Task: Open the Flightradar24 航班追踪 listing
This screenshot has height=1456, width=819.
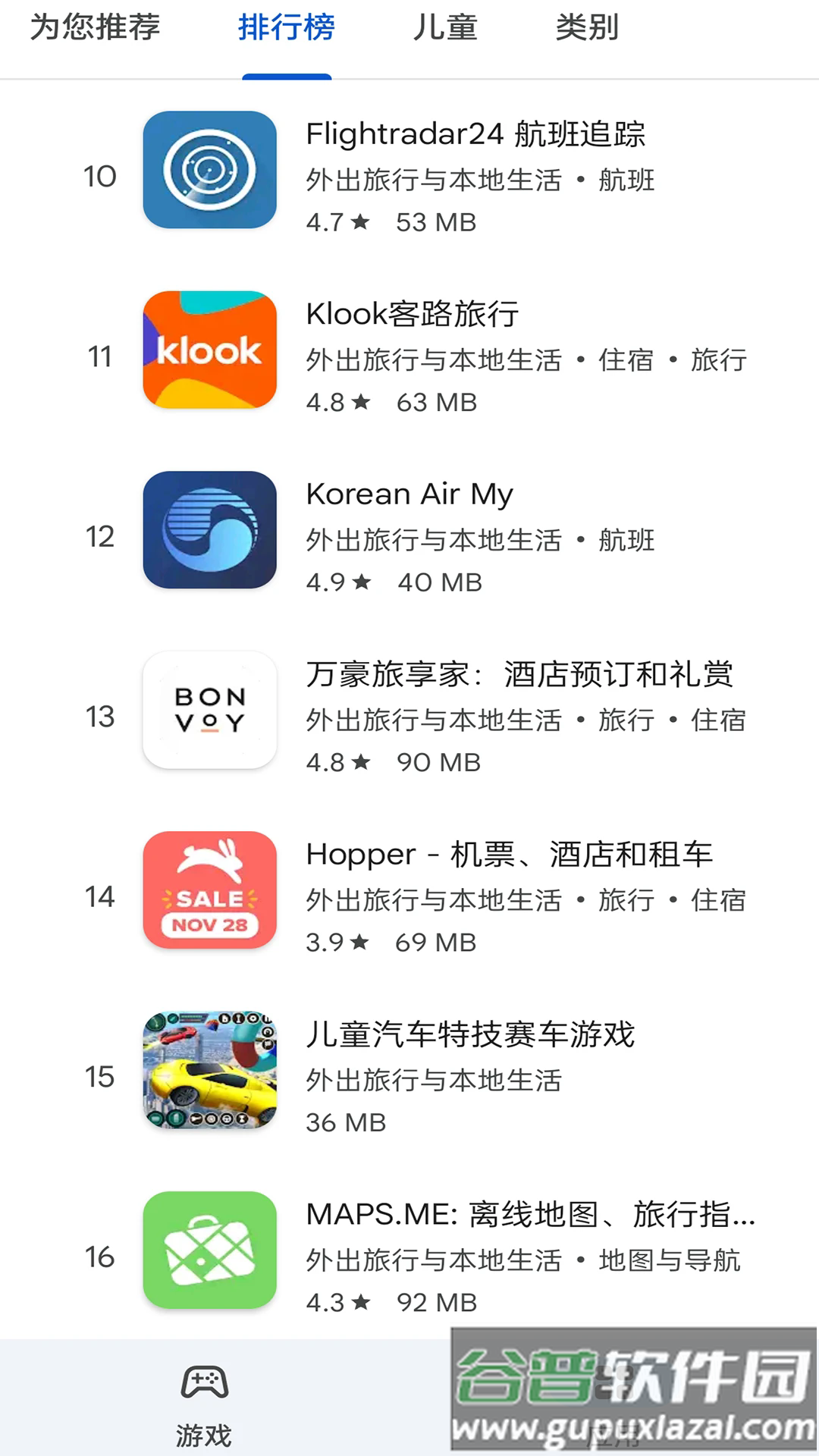Action: coord(478,136)
